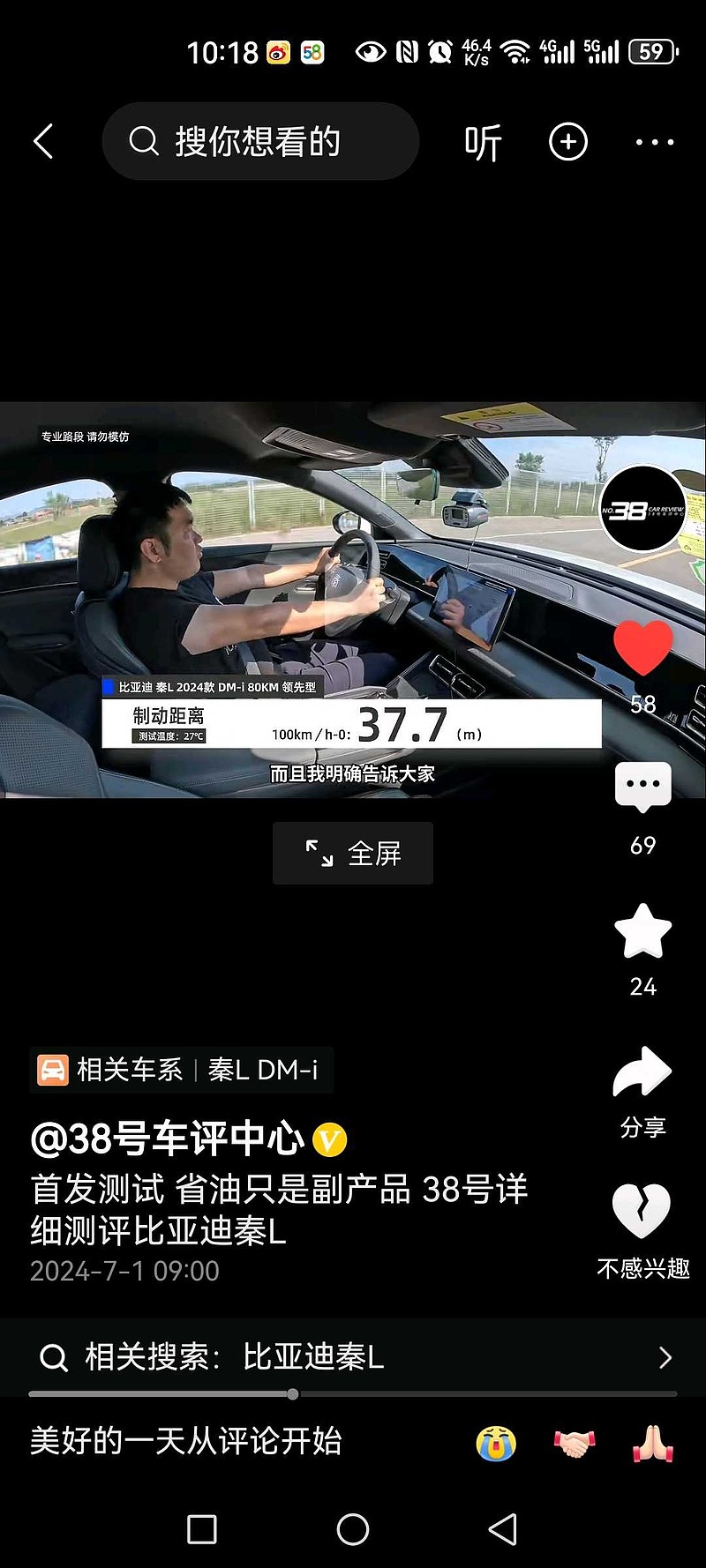Select the 秦L DM-i related car series tab
This screenshot has width=706, height=1568.
coord(263,1069)
